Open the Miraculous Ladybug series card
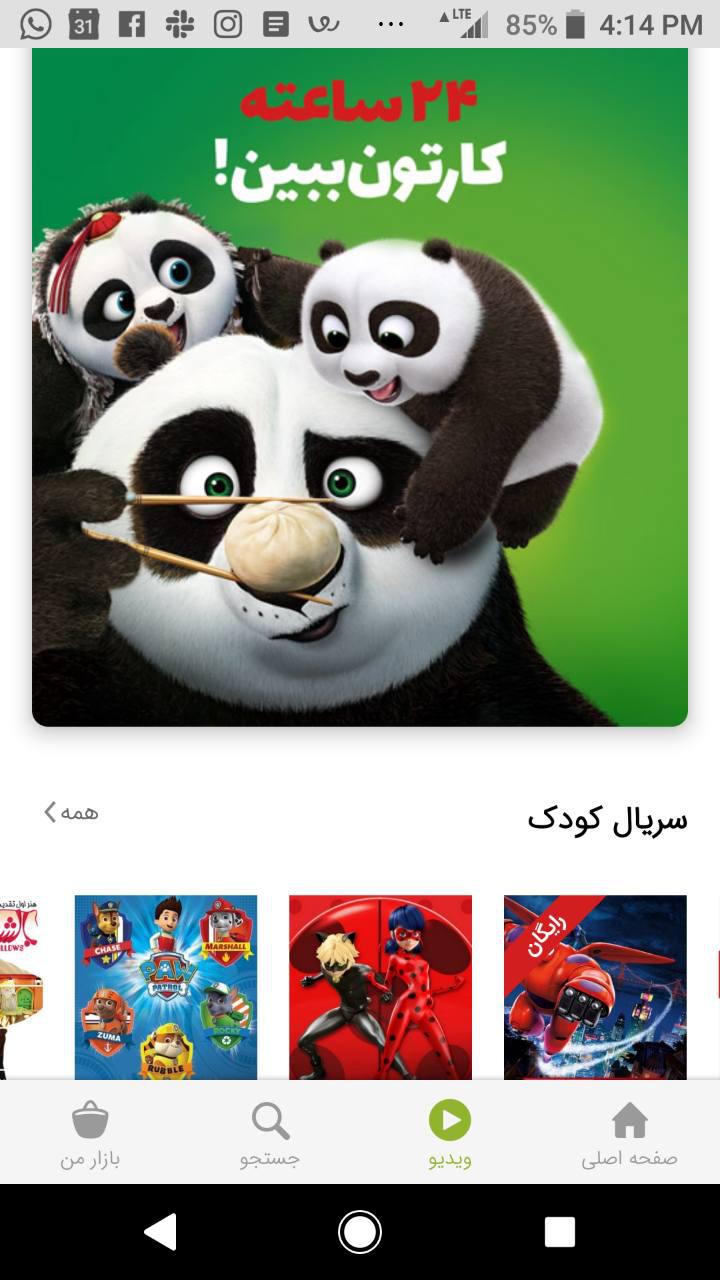720x1280 pixels. coord(380,986)
